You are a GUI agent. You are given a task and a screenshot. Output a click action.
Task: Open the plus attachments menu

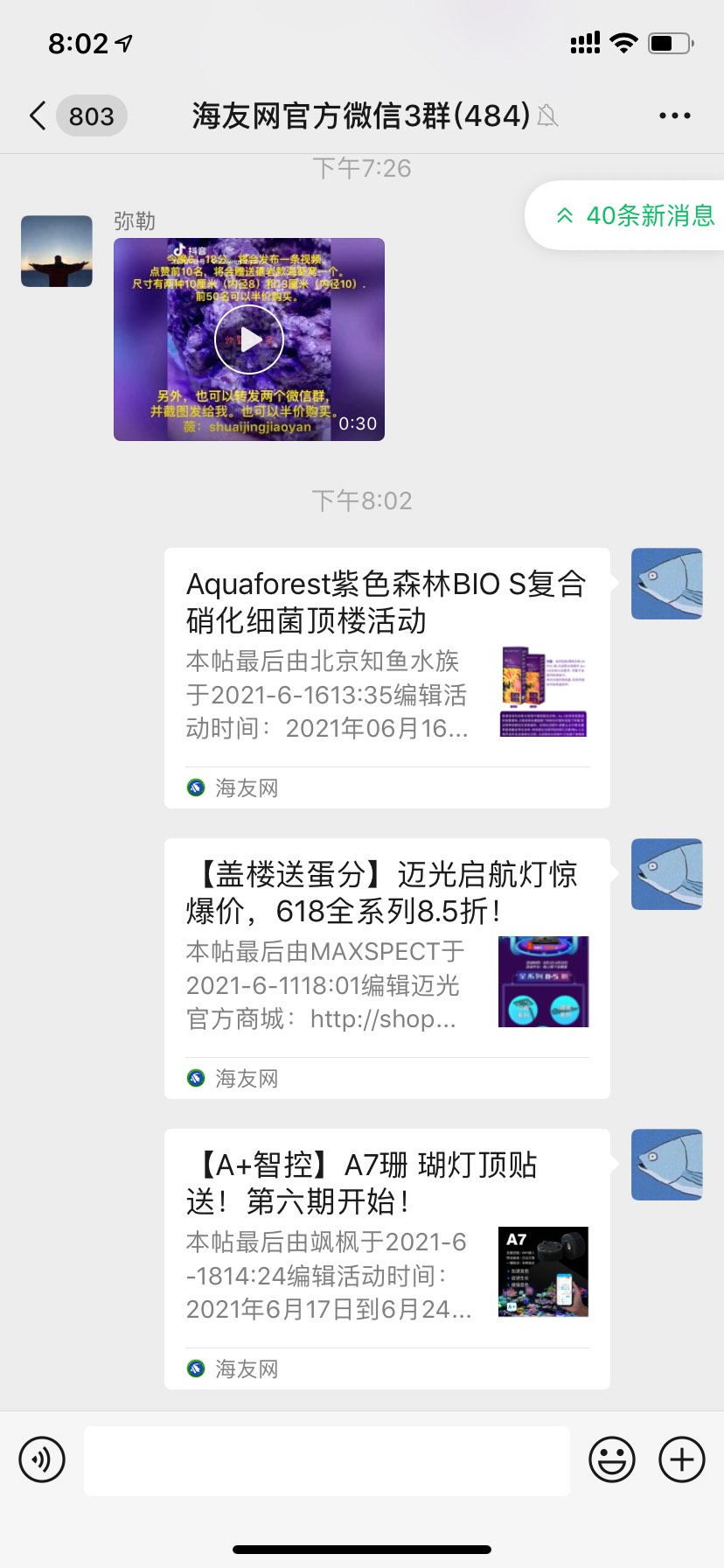point(682,1459)
